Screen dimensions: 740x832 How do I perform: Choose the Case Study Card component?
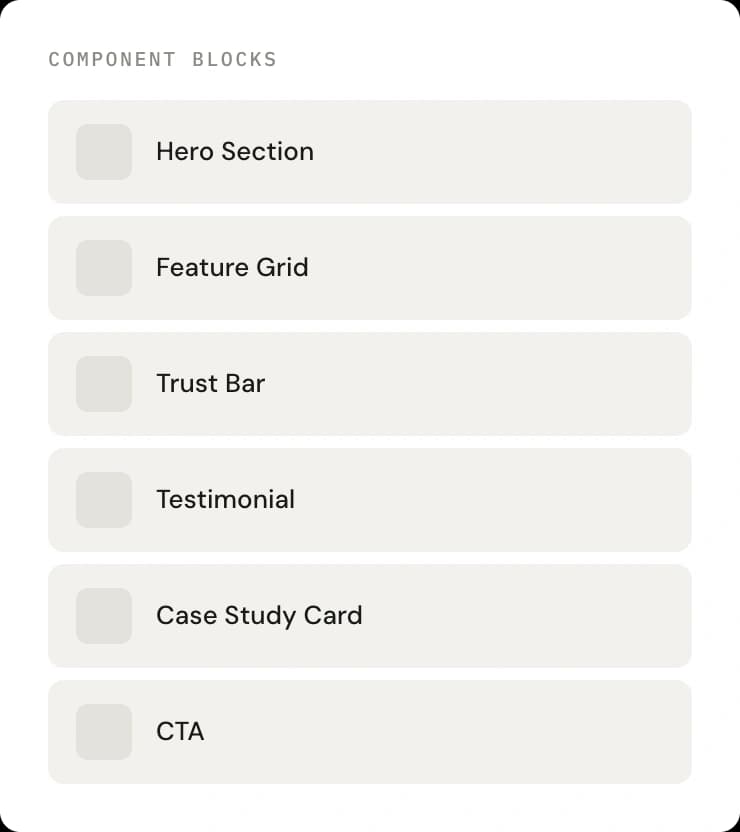[370, 616]
